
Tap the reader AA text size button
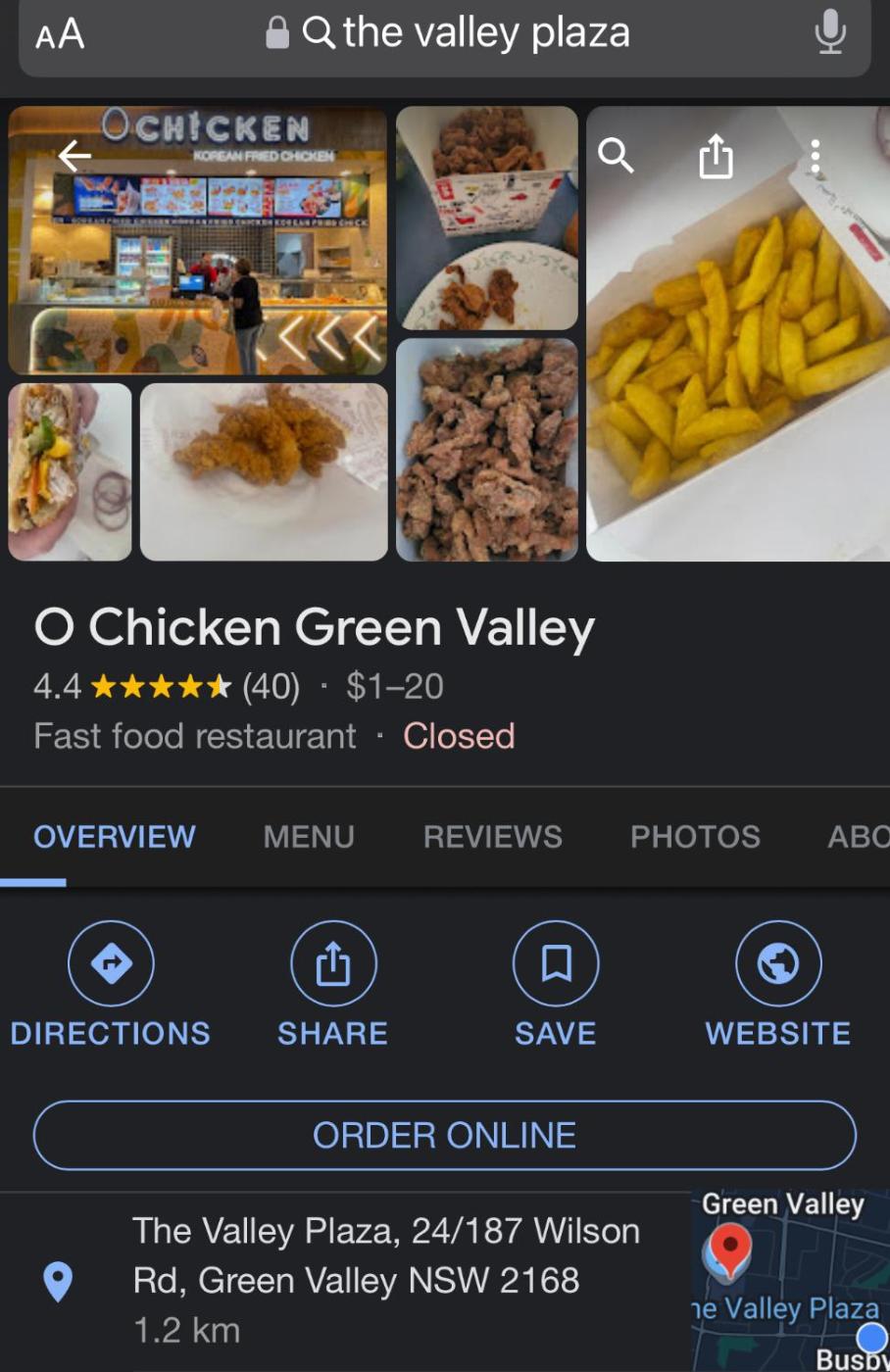click(60, 35)
